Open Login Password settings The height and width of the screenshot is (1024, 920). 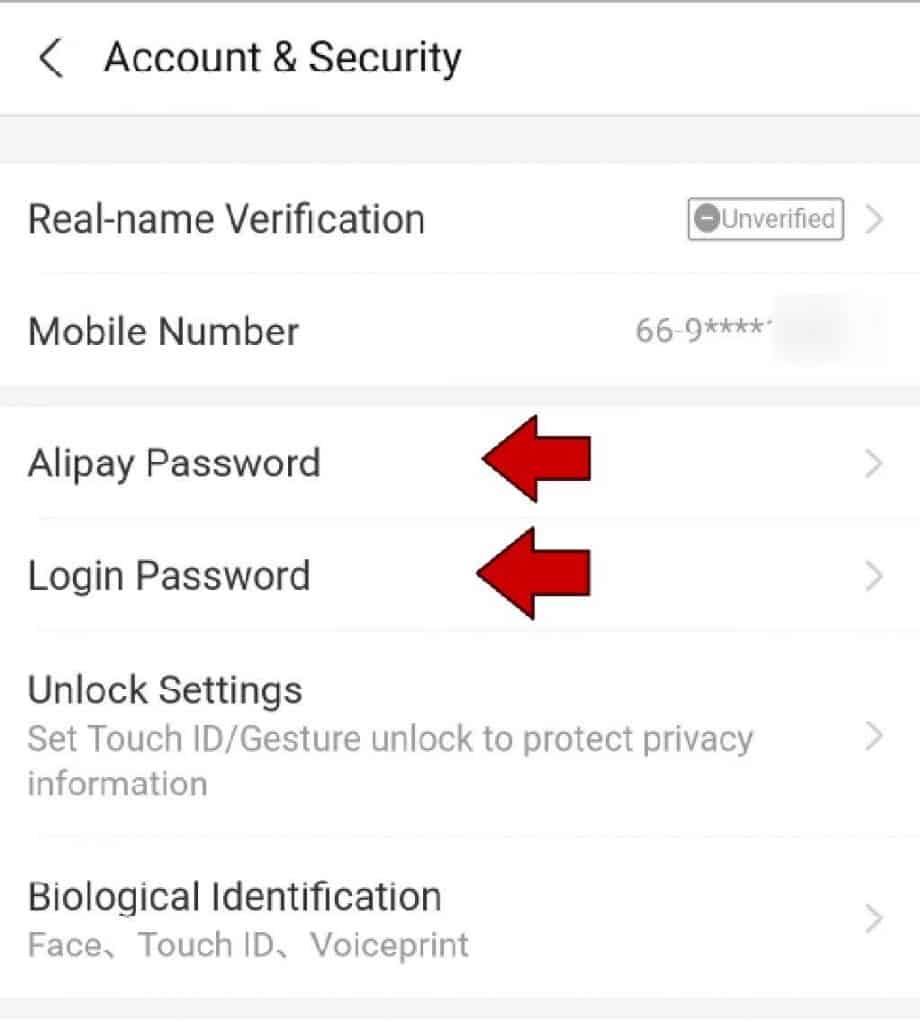click(170, 577)
